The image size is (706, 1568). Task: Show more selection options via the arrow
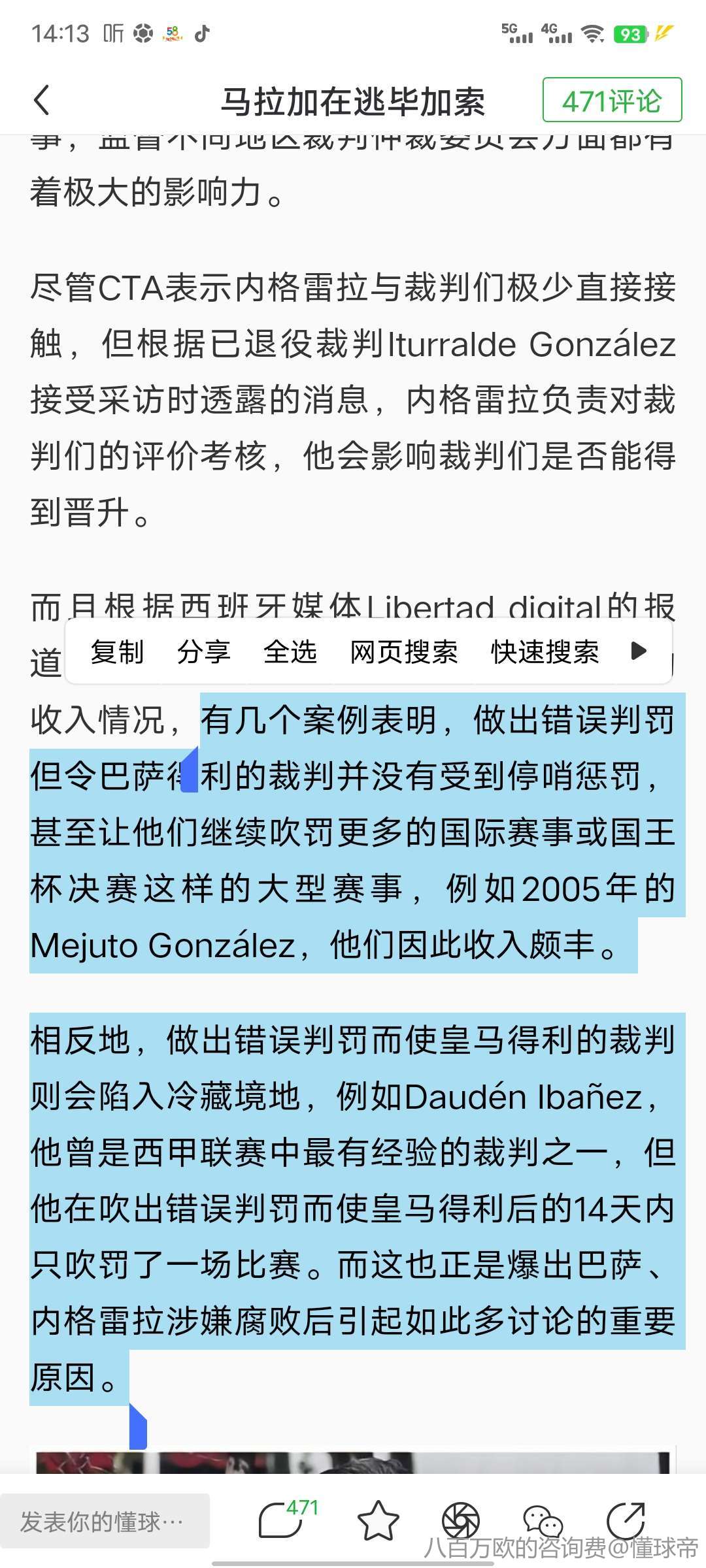pyautogui.click(x=639, y=651)
